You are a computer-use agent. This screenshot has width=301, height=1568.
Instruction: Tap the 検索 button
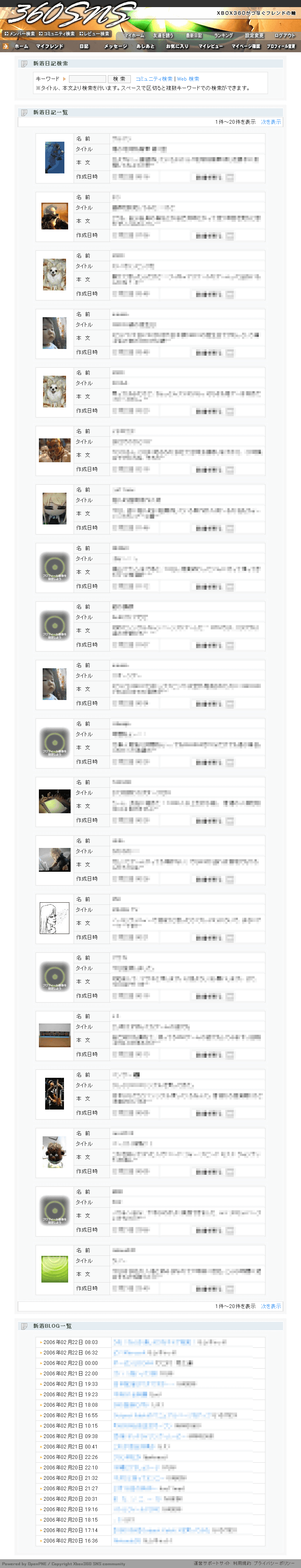point(119,79)
